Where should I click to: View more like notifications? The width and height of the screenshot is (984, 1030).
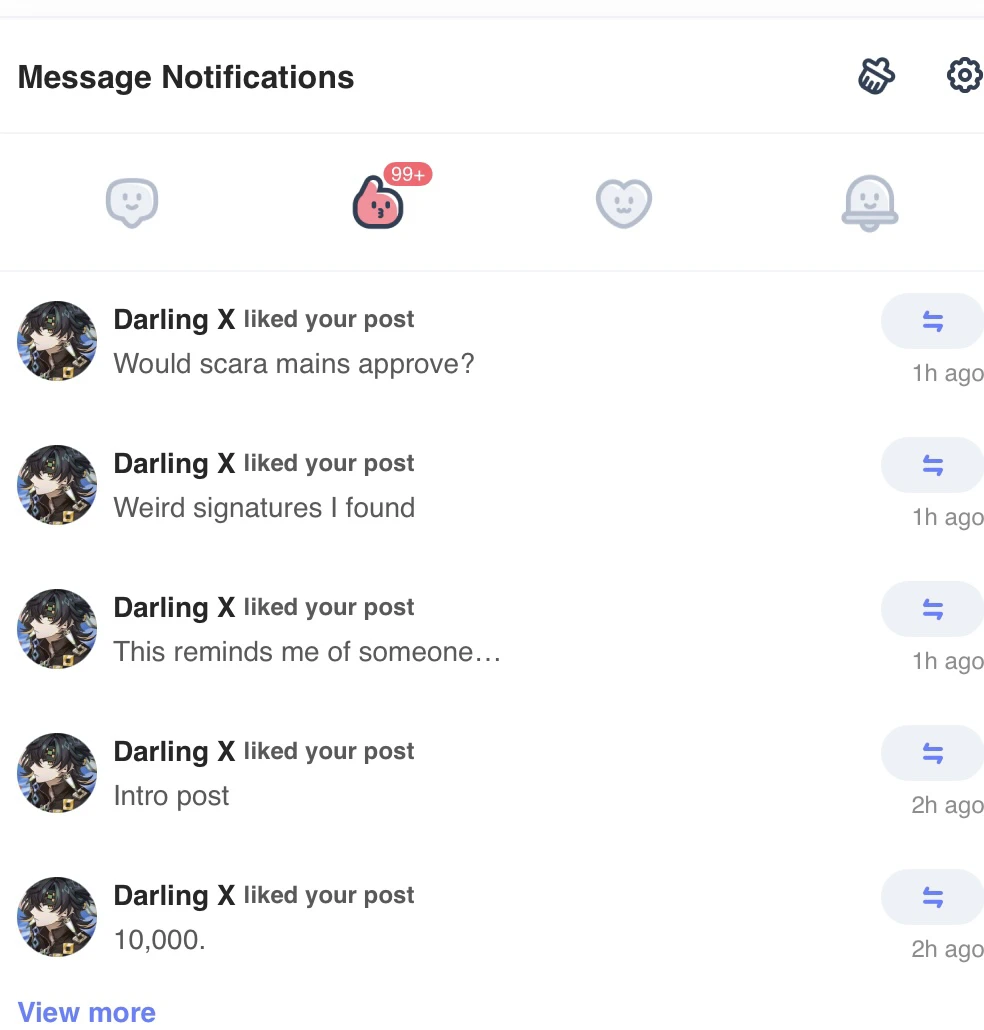(87, 1012)
